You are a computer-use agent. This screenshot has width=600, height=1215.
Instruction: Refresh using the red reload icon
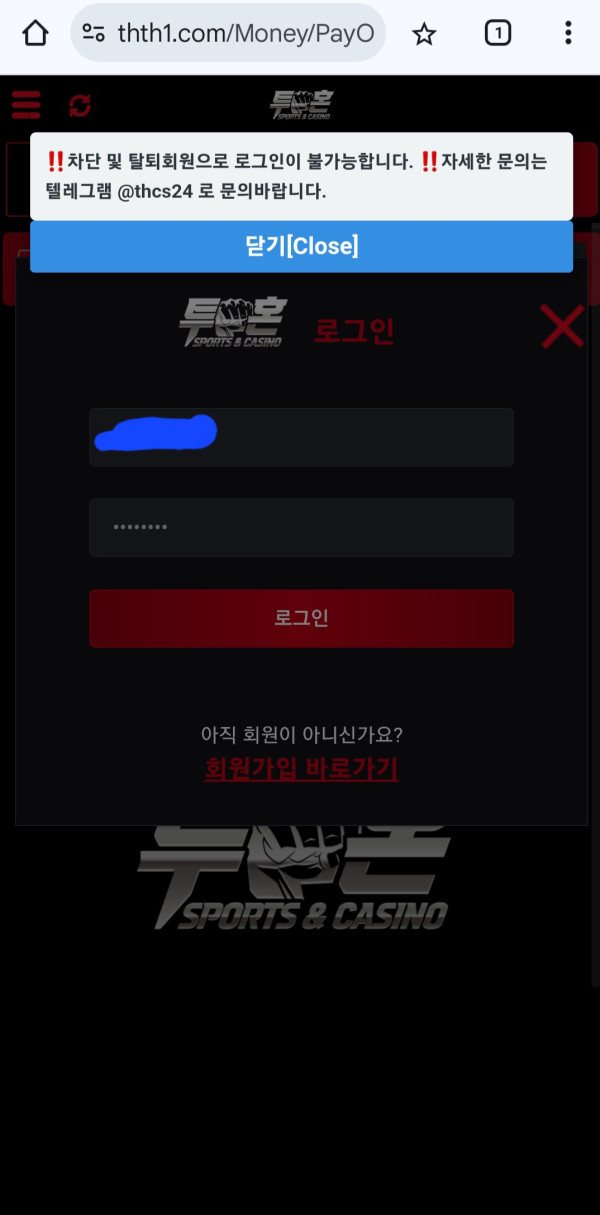tap(80, 105)
